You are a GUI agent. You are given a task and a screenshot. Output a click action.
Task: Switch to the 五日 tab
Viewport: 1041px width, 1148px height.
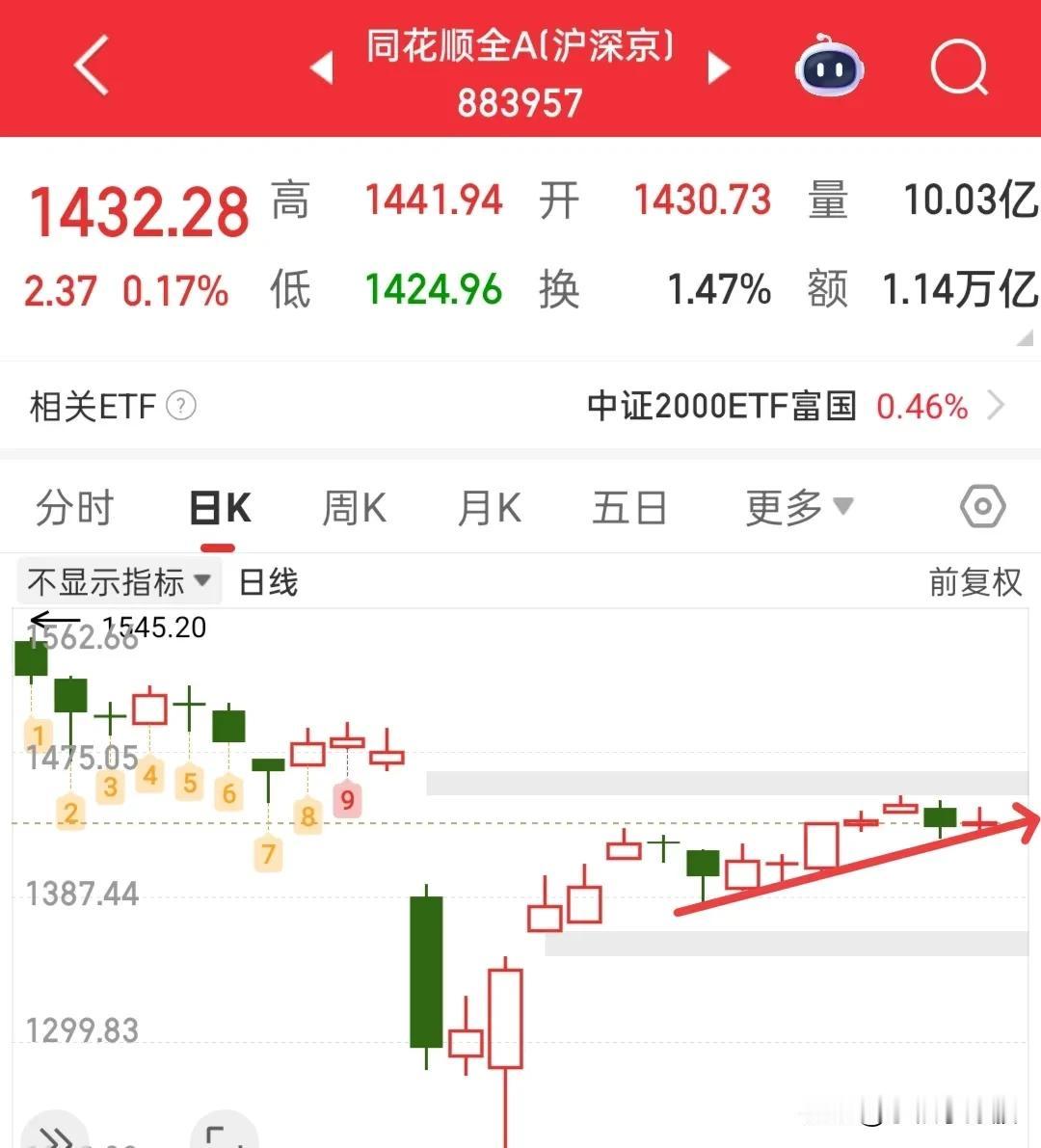tap(629, 507)
